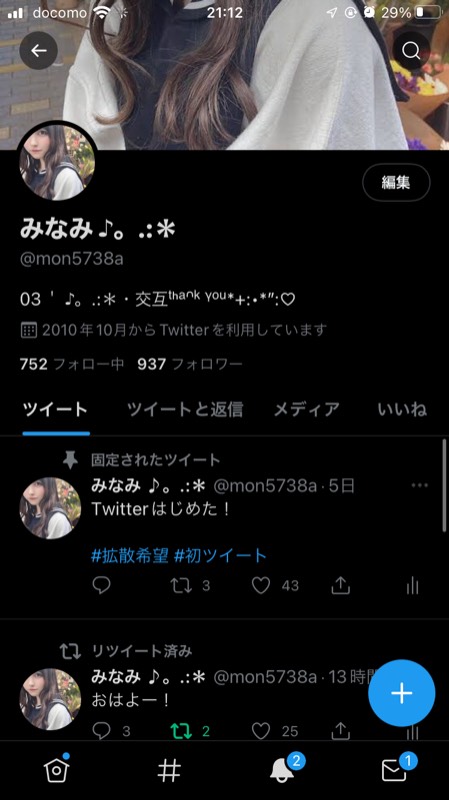Reply to the Twitterはじめた tweet

[x=102, y=585]
